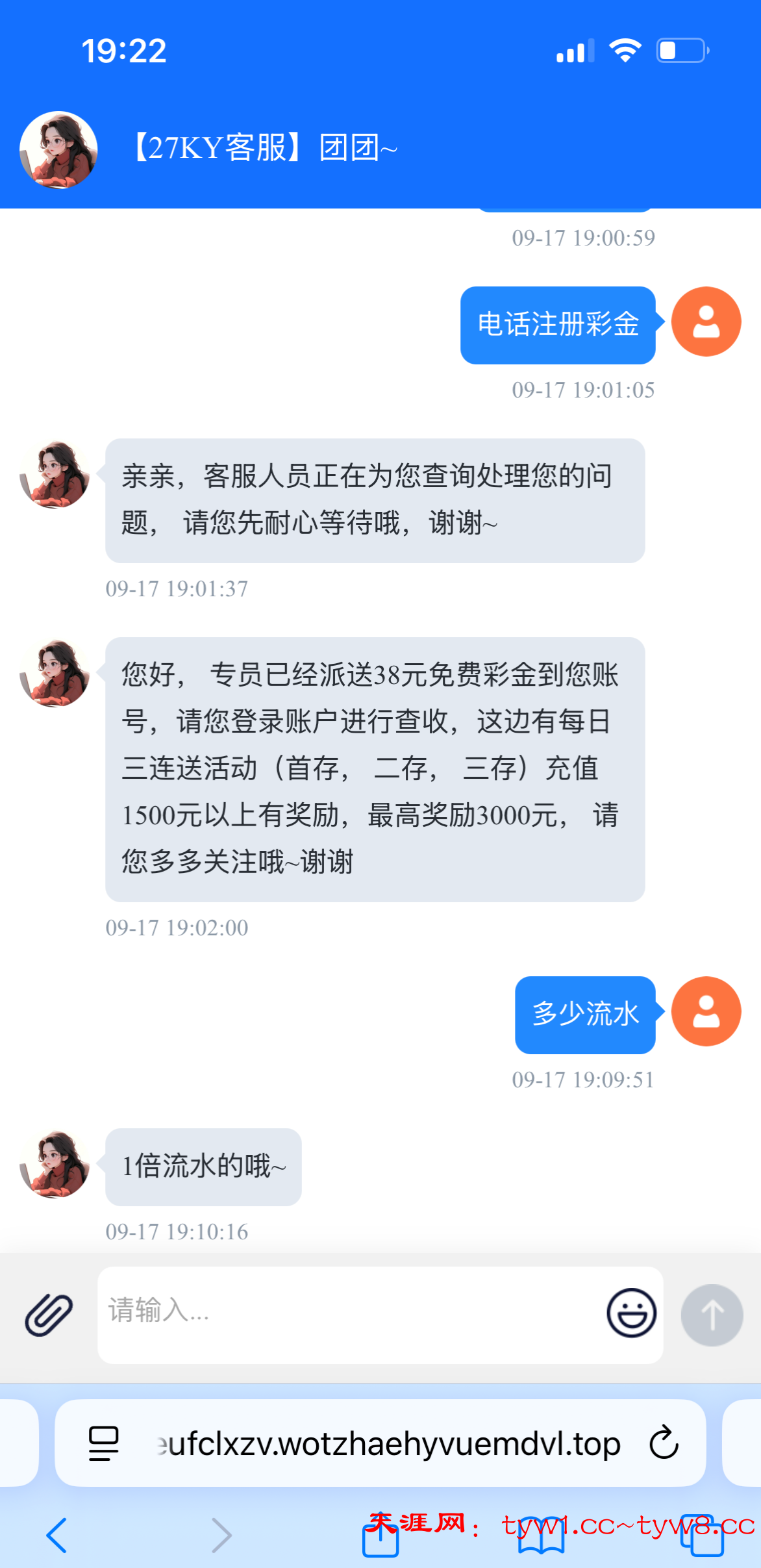The width and height of the screenshot is (761, 1568).
Task: Focus the 请输入 message input field
Action: point(351,1313)
